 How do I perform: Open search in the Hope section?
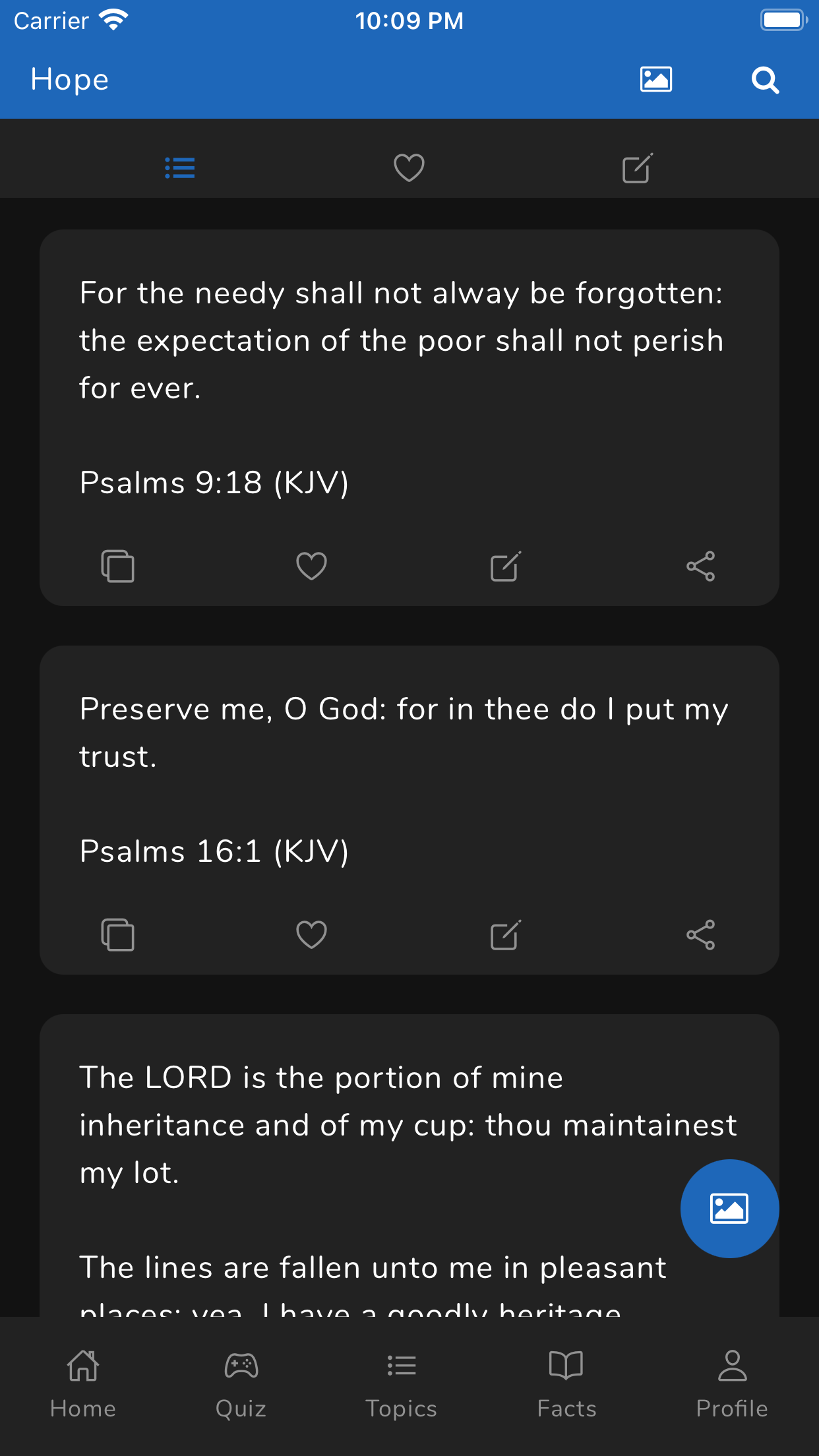[764, 79]
